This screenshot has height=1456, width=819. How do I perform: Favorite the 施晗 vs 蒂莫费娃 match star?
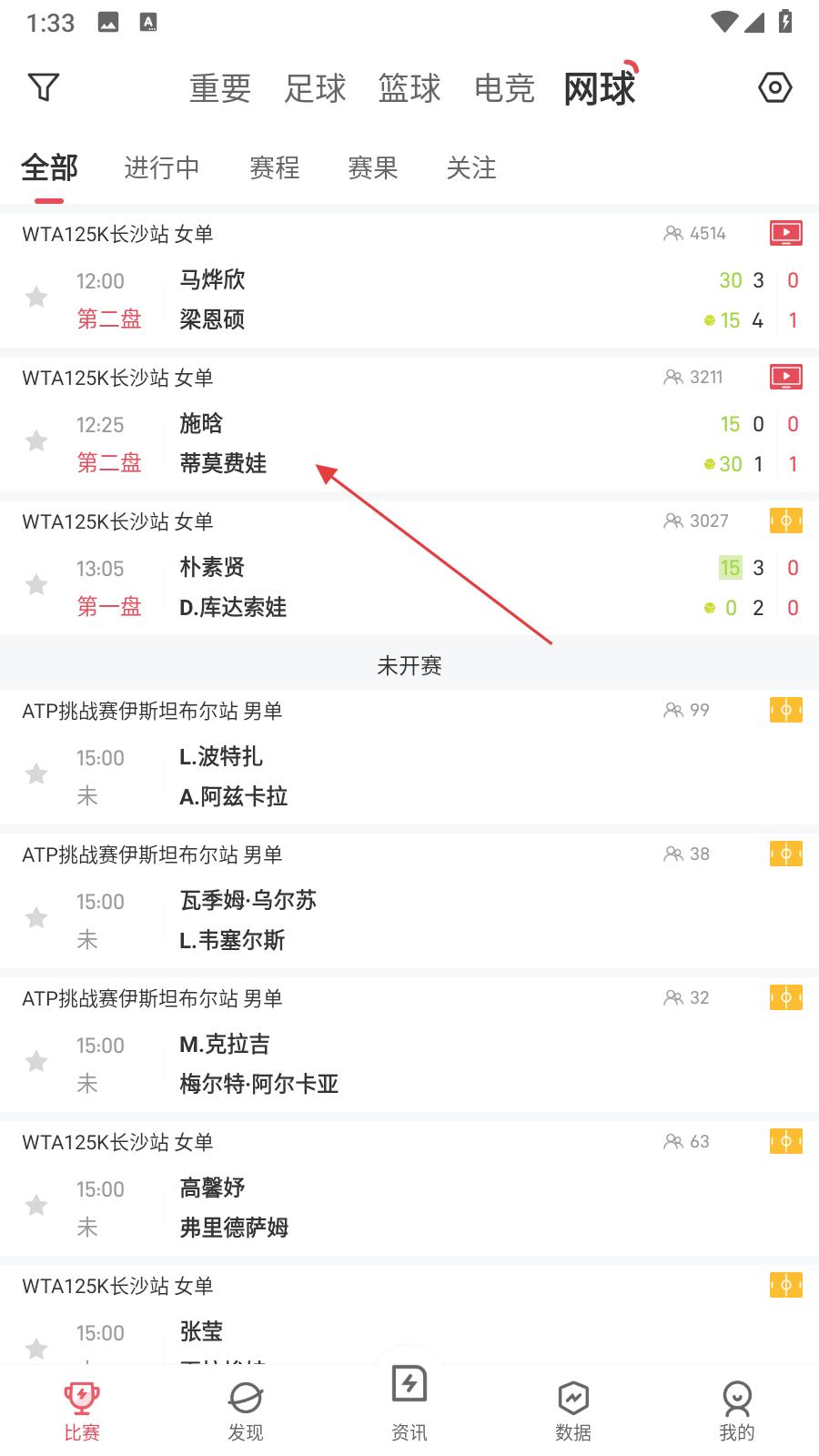(36, 441)
